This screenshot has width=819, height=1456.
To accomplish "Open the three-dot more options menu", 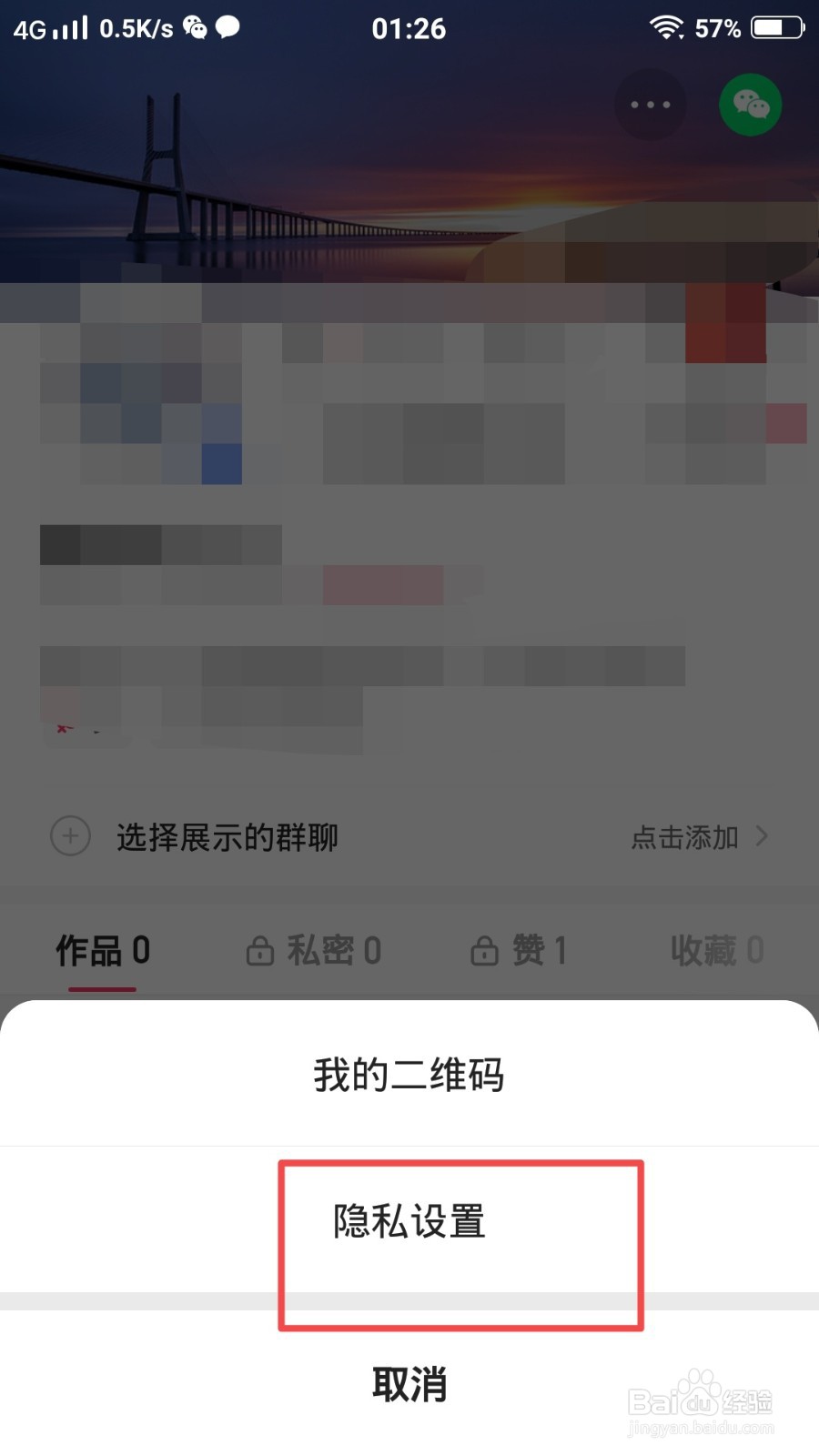I will pyautogui.click(x=650, y=105).
